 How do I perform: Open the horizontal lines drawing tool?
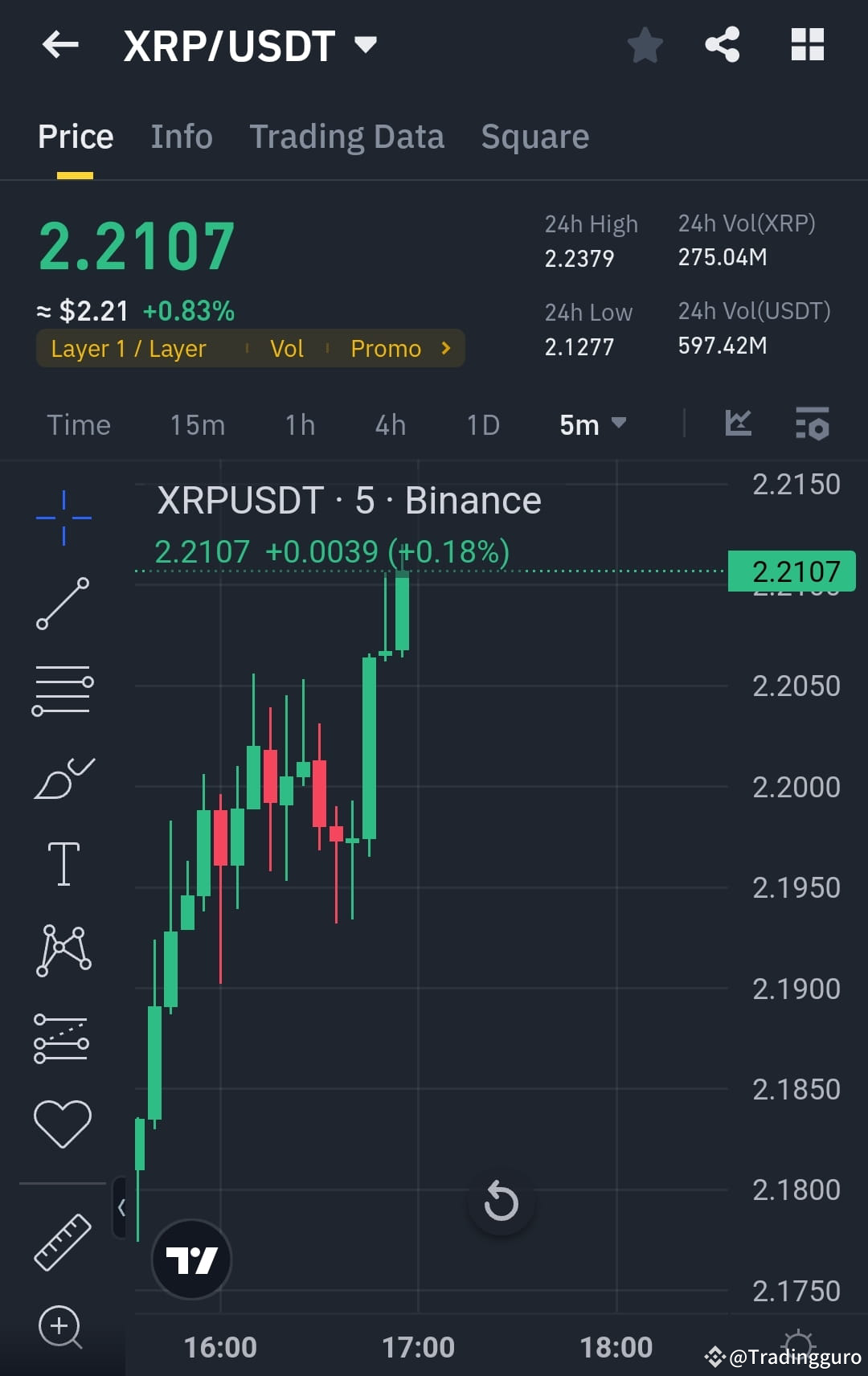[x=63, y=691]
